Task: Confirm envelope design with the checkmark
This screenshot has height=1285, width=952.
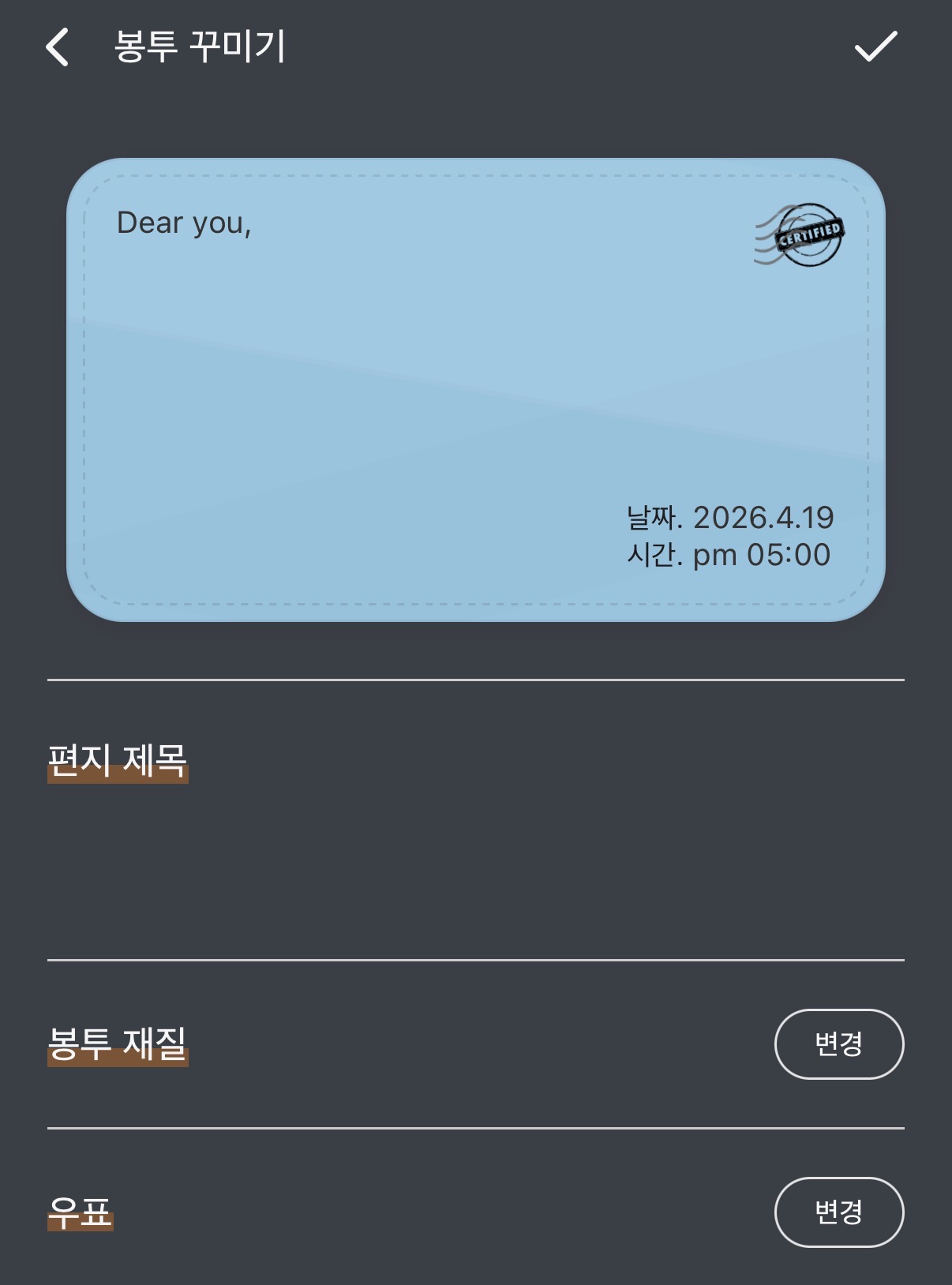Action: tap(875, 47)
